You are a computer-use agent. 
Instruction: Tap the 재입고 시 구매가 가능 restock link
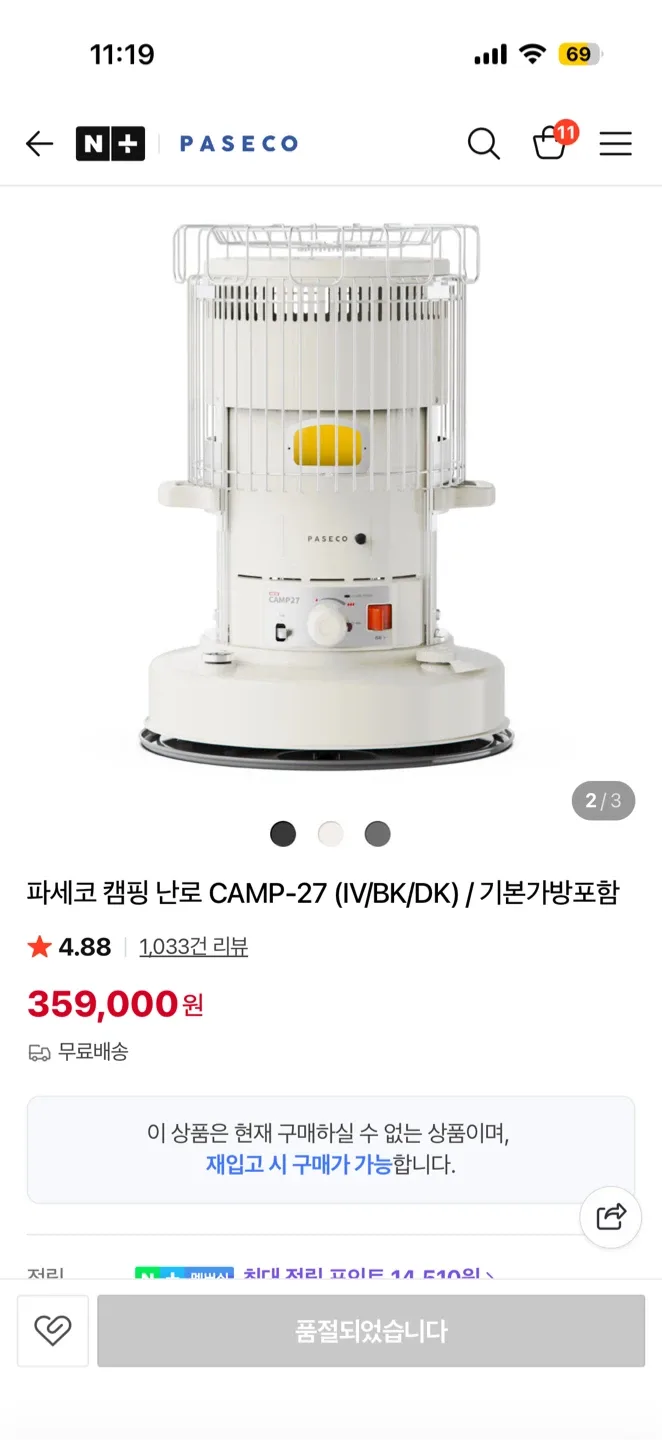point(299,1164)
